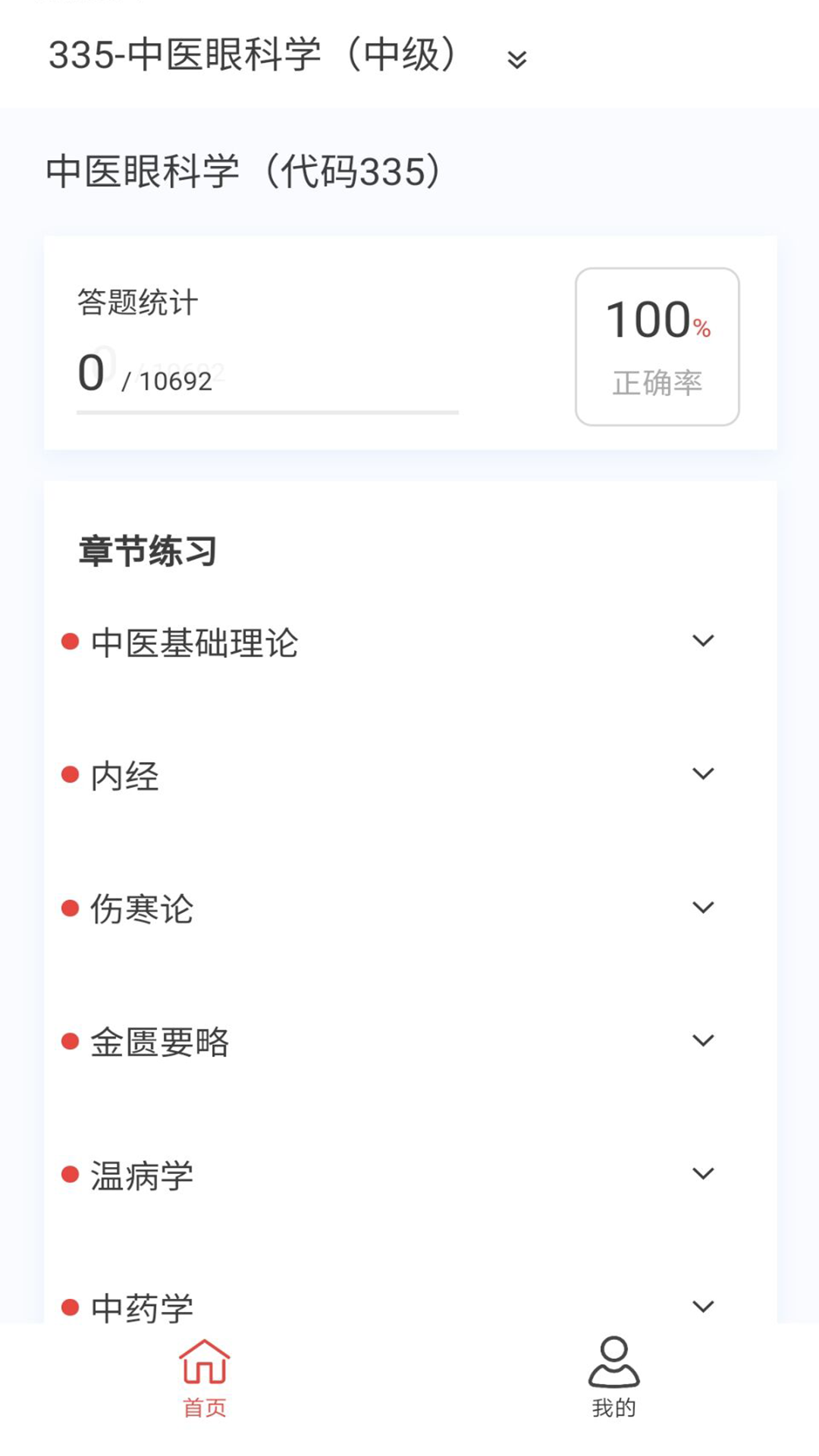The image size is (819, 1456).
Task: Expand the 温病学 chapter
Action: 704,1175
